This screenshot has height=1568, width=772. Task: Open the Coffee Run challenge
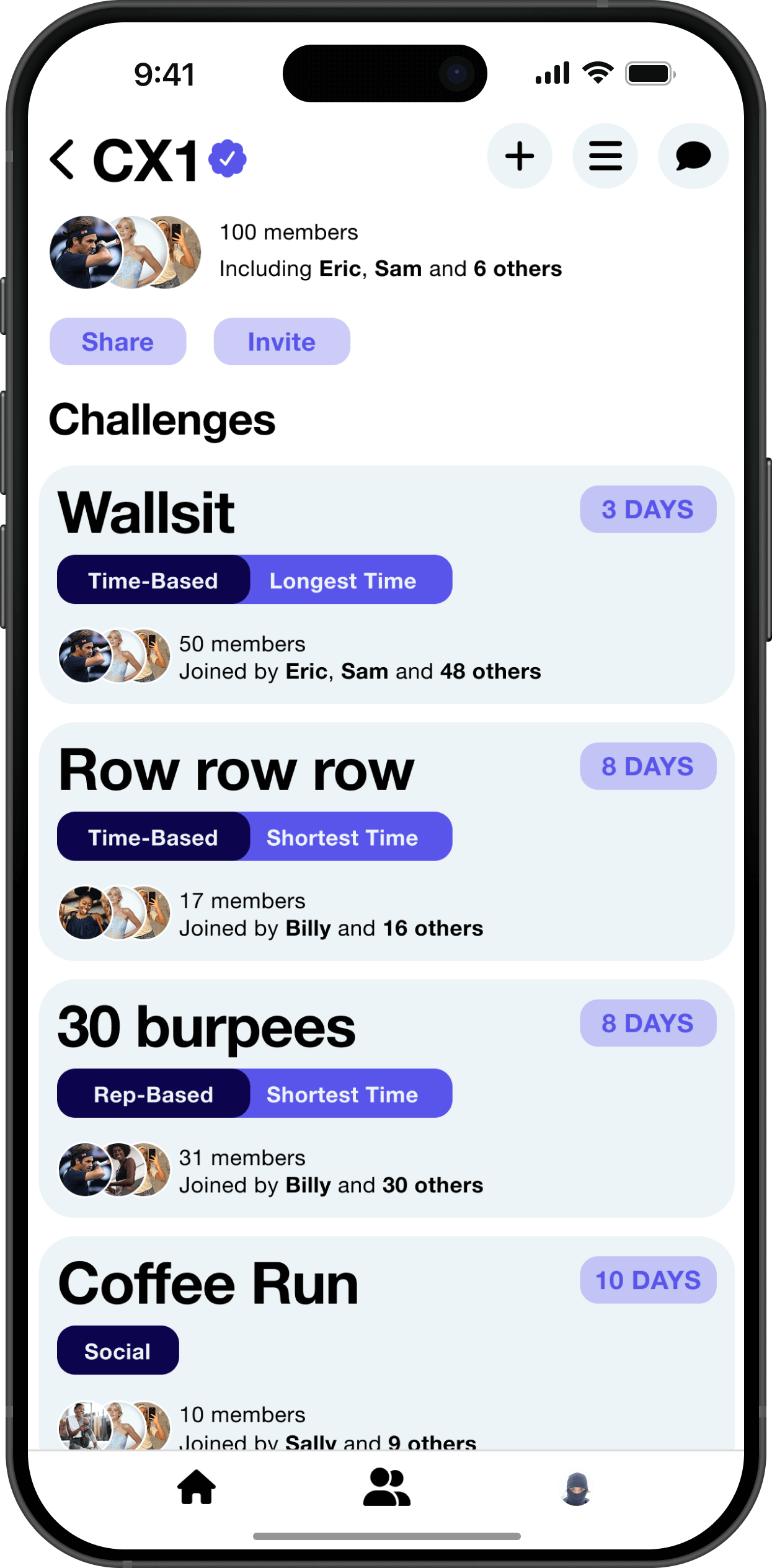(x=386, y=1339)
